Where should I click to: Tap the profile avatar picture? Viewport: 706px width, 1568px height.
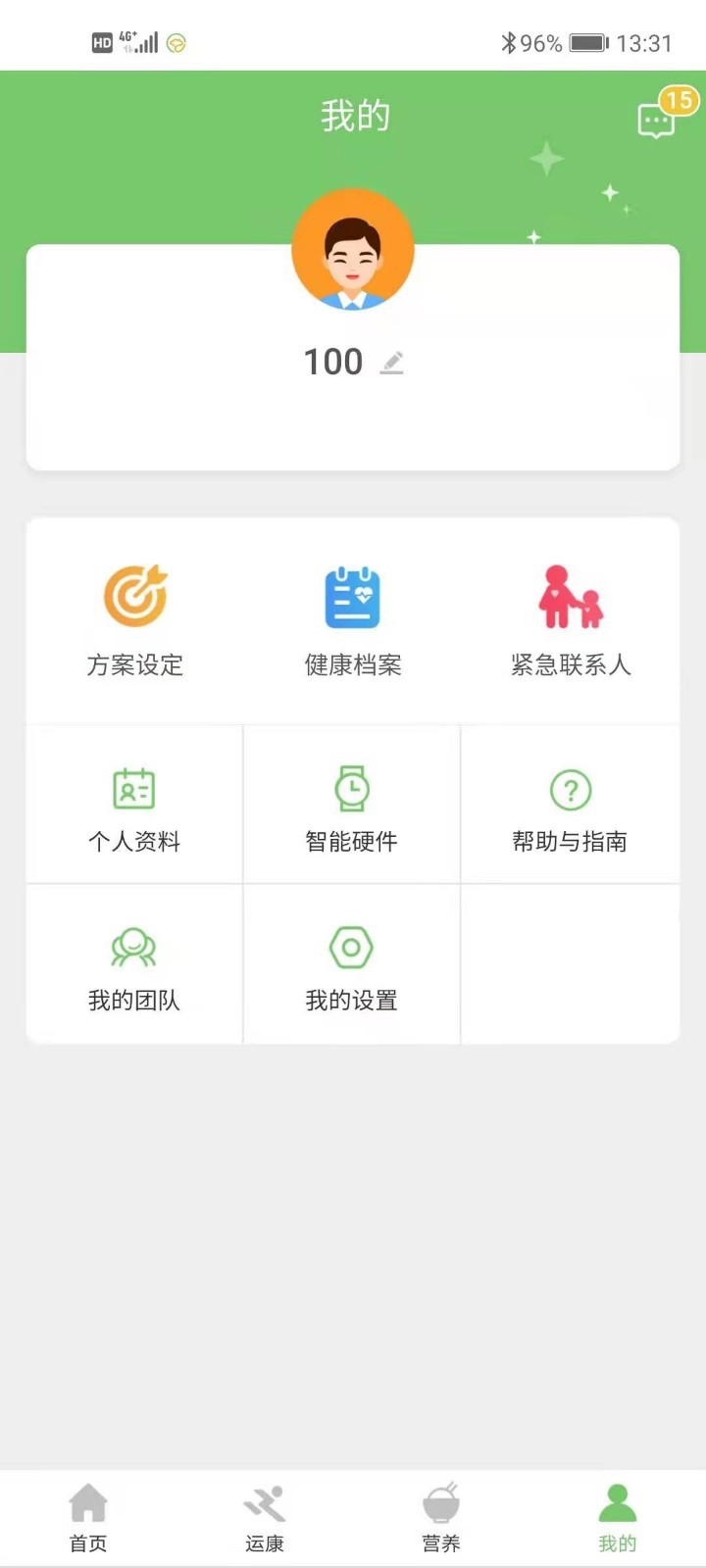pyautogui.click(x=353, y=250)
